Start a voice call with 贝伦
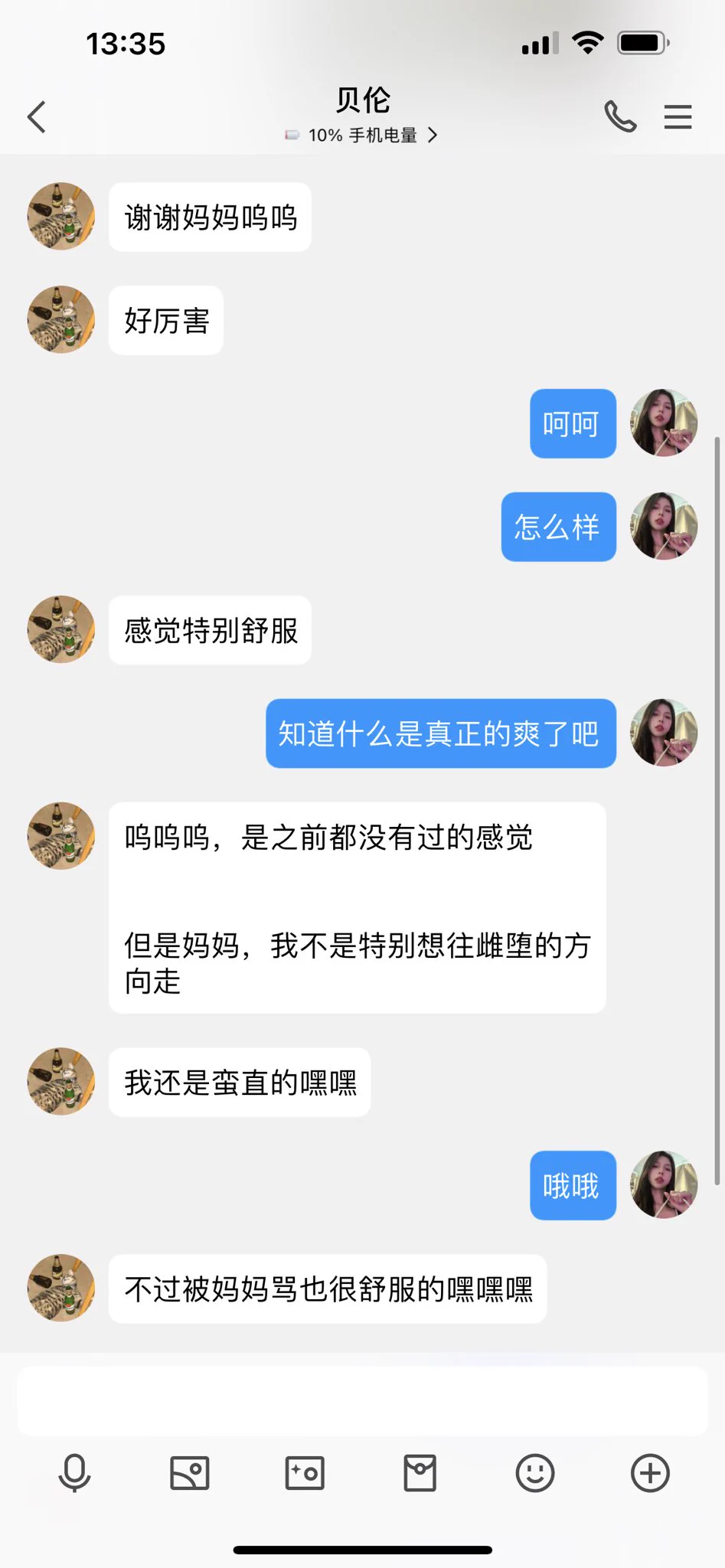 click(620, 117)
